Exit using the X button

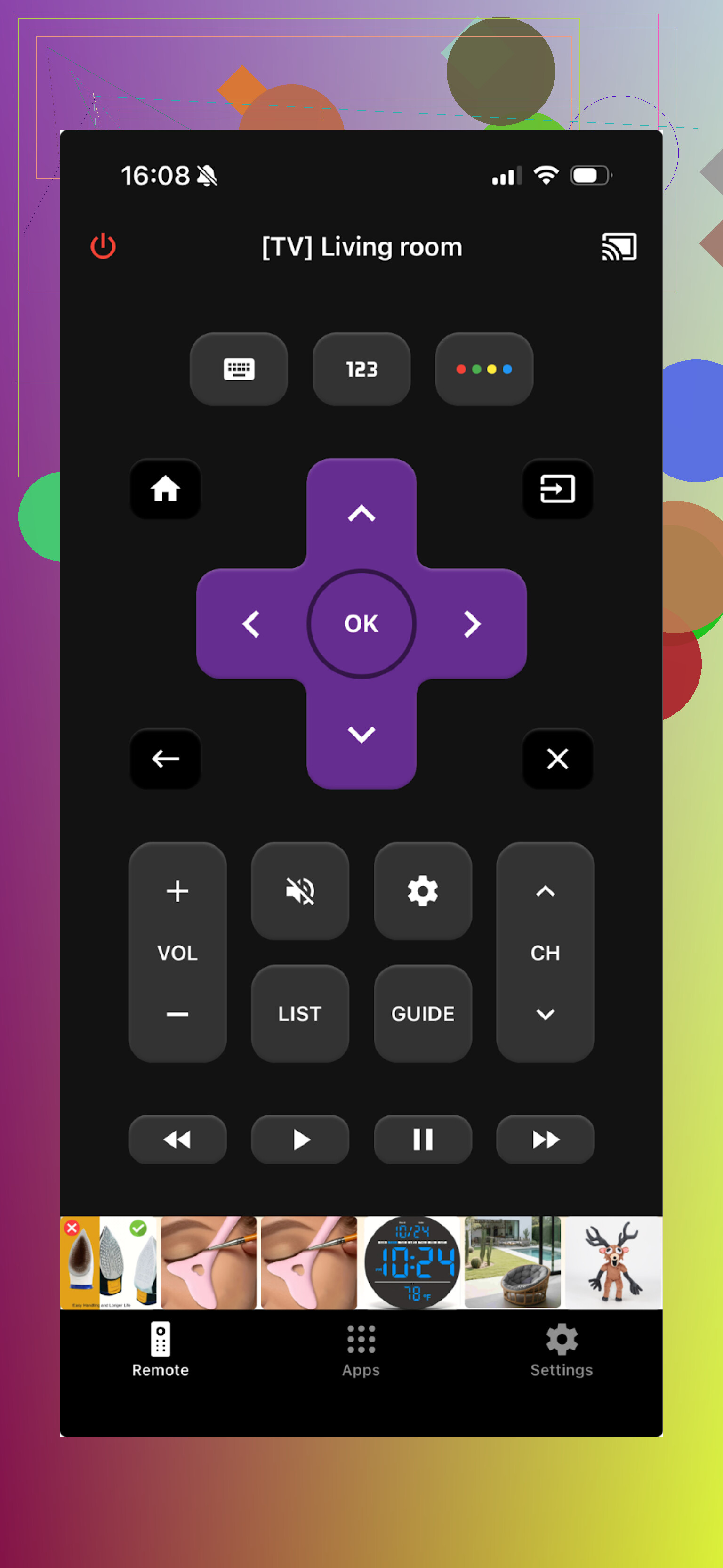pyautogui.click(x=557, y=759)
